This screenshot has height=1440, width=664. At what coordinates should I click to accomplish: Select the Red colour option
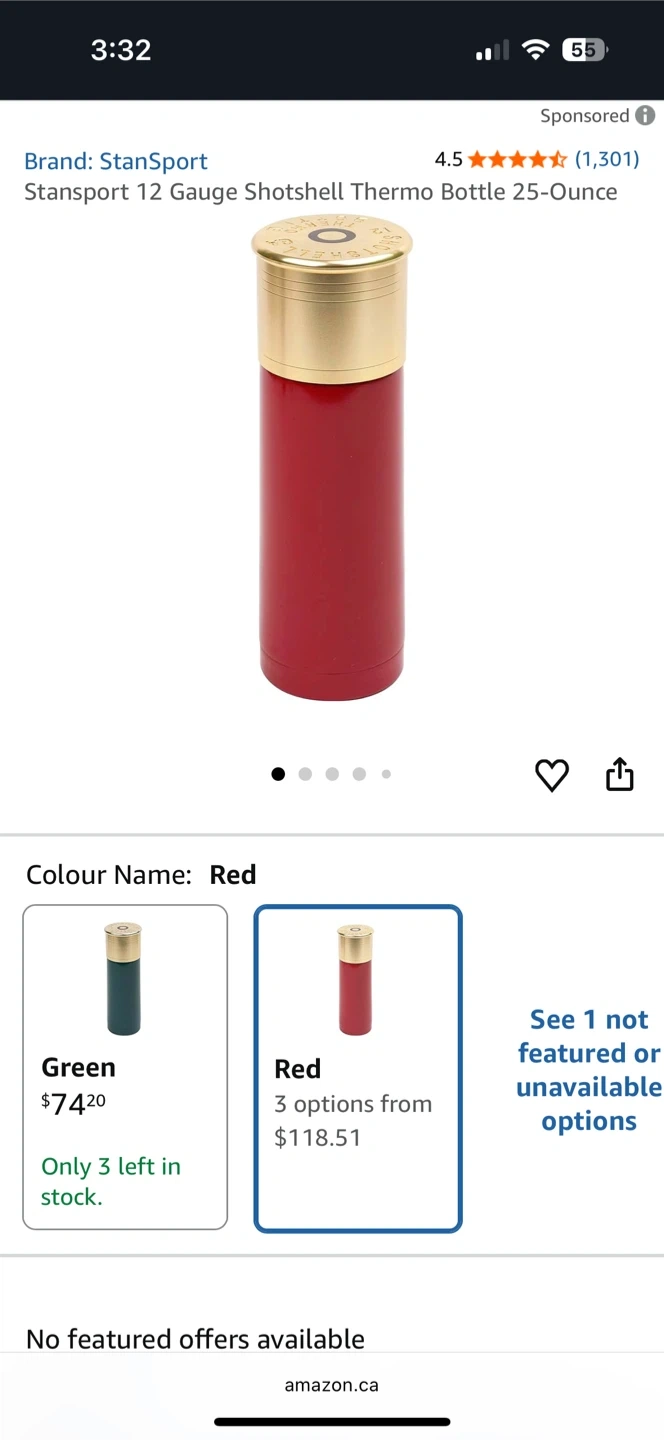coord(358,1069)
